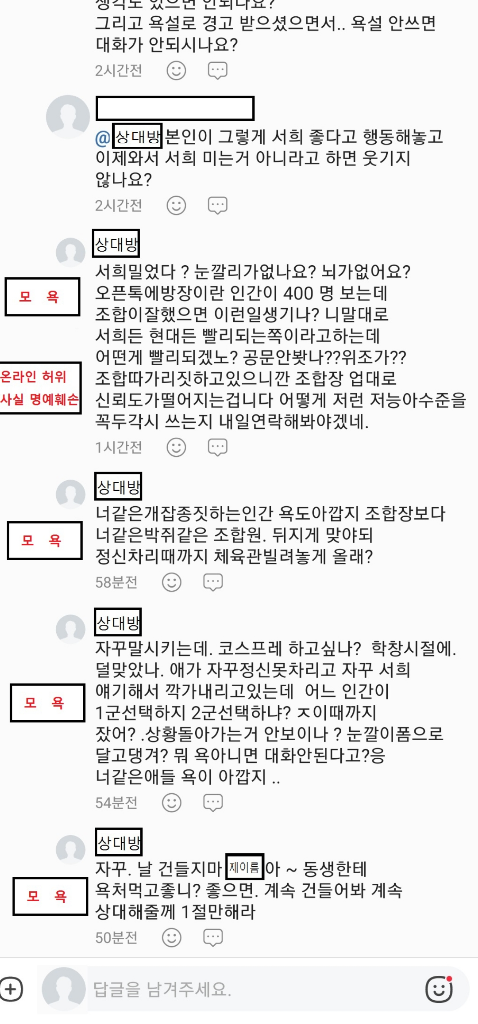The image size is (478, 1024).
Task: Open the plus attachment button
Action: 10,989
